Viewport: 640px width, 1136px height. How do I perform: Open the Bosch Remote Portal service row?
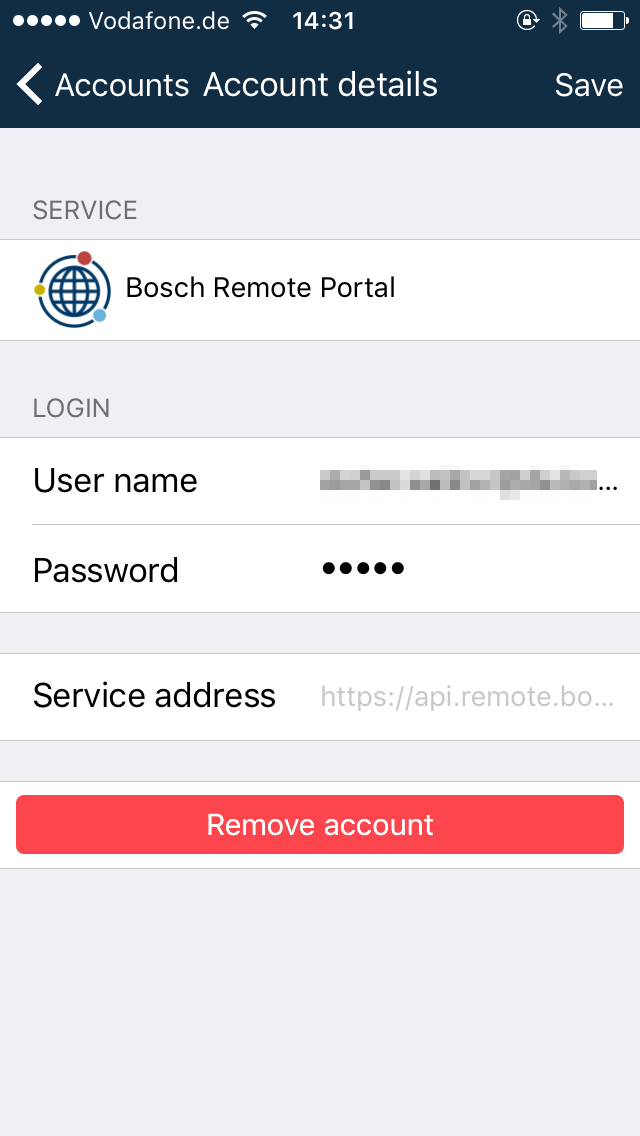click(320, 289)
